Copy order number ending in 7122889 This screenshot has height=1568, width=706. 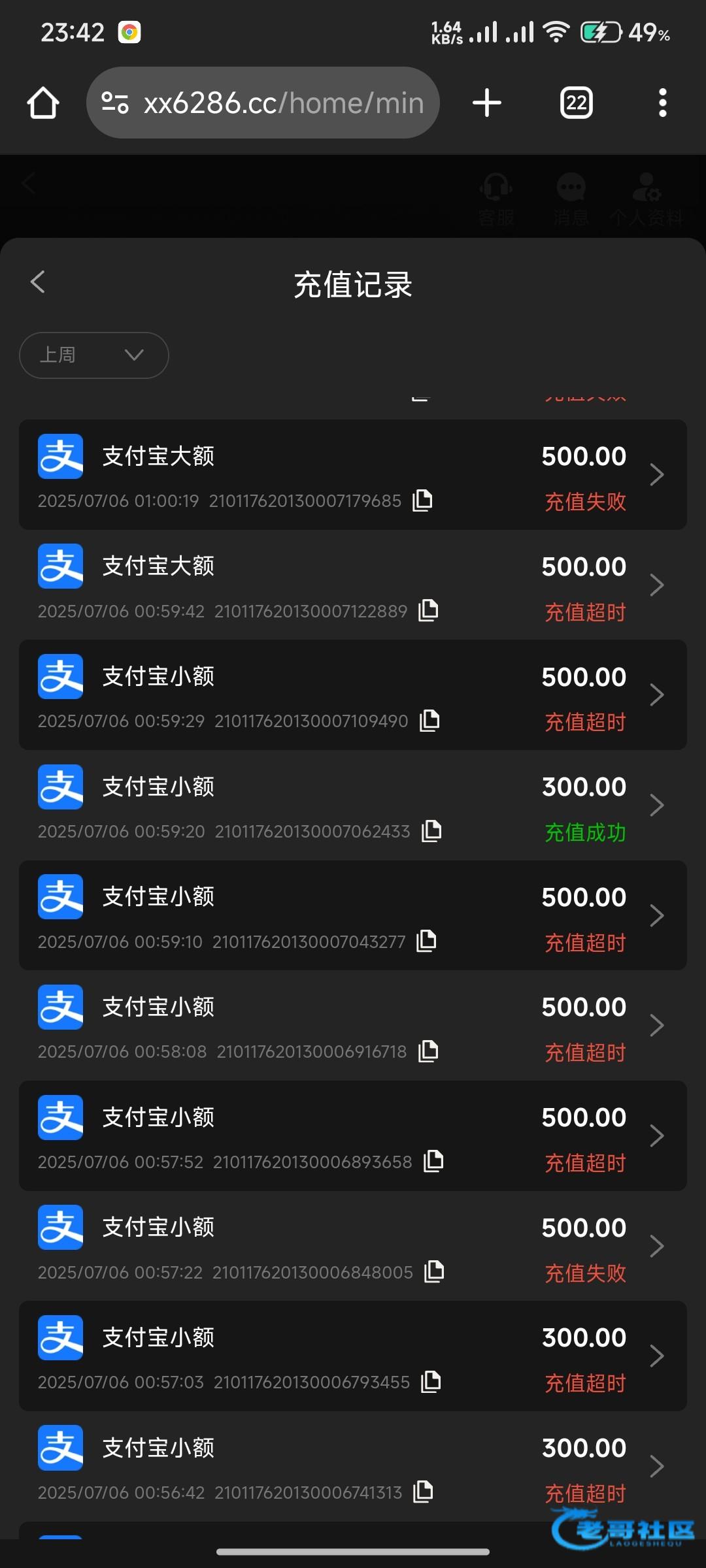coord(429,610)
